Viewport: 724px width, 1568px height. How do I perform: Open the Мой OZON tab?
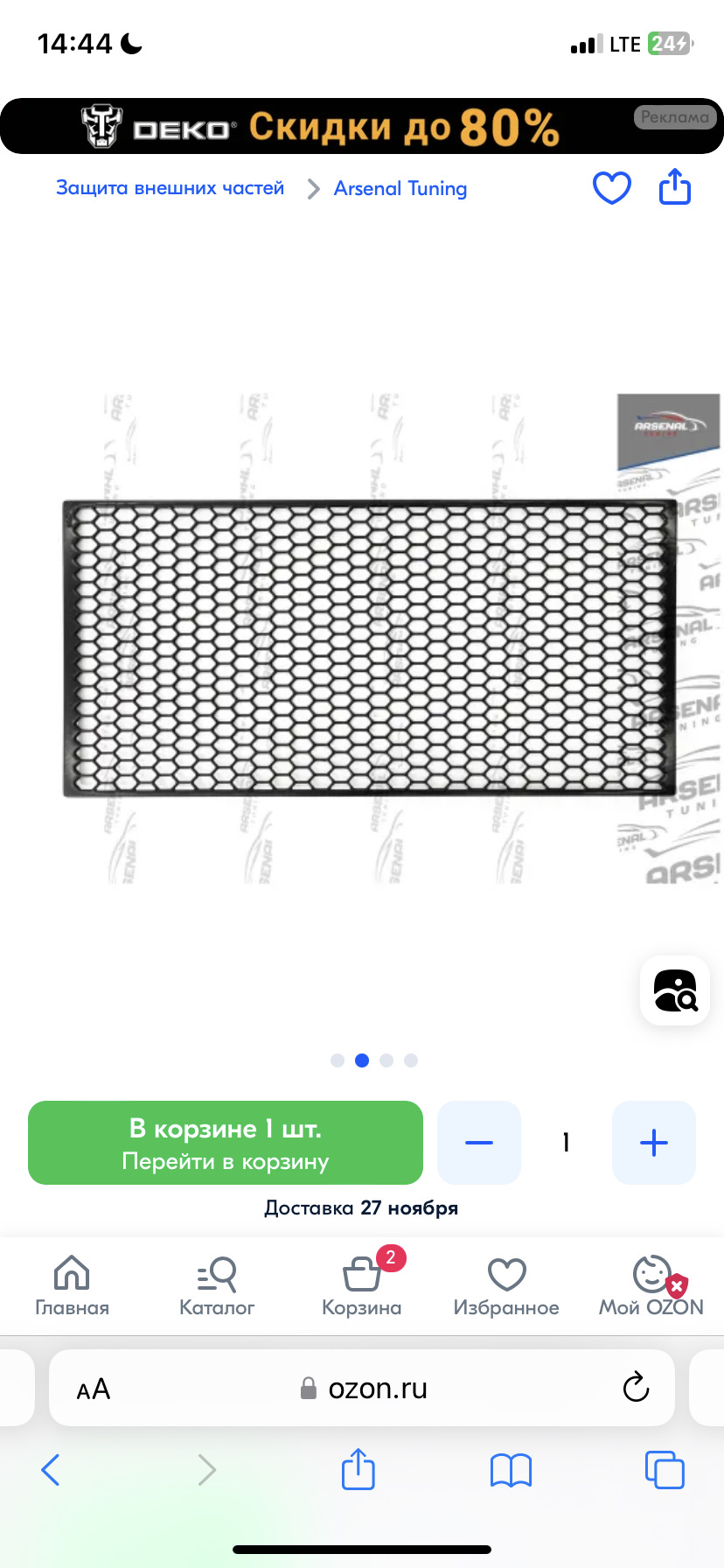click(651, 1284)
